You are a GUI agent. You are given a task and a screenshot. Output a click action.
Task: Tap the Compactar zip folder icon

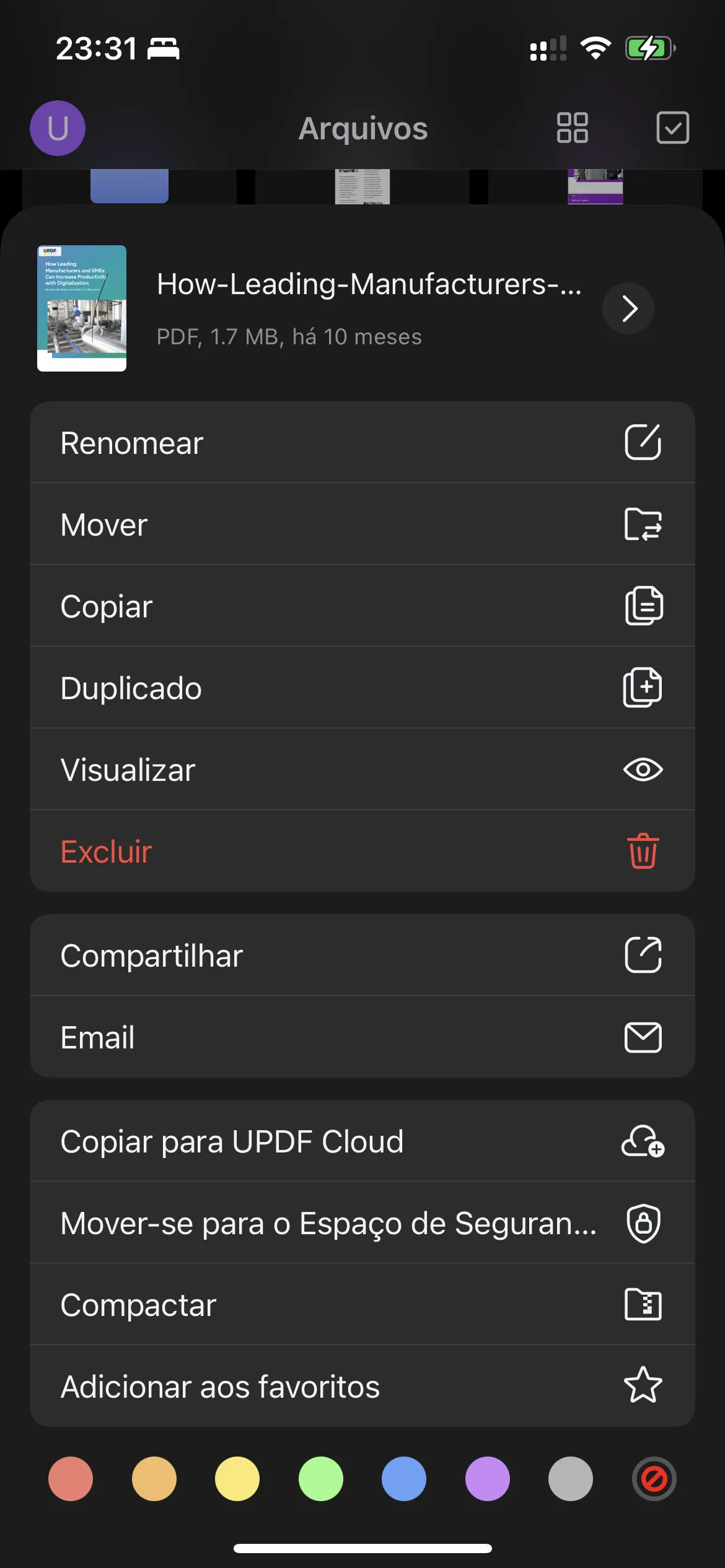[643, 1304]
